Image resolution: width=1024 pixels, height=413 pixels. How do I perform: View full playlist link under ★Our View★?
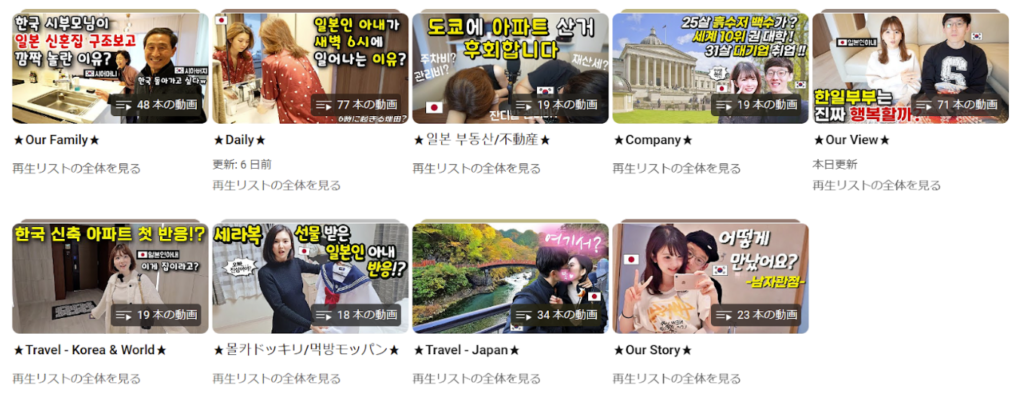click(x=876, y=185)
